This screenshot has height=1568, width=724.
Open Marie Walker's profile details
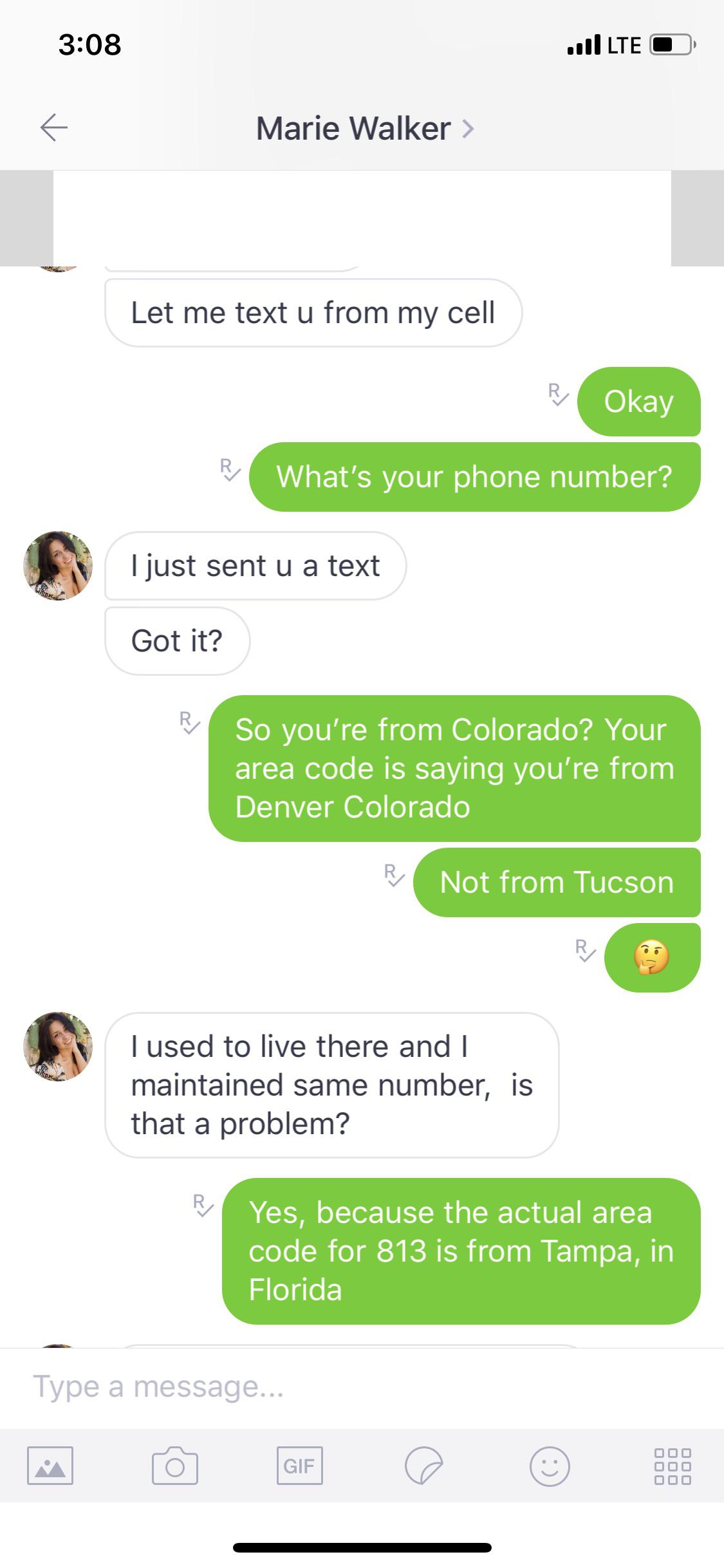pyautogui.click(x=364, y=128)
